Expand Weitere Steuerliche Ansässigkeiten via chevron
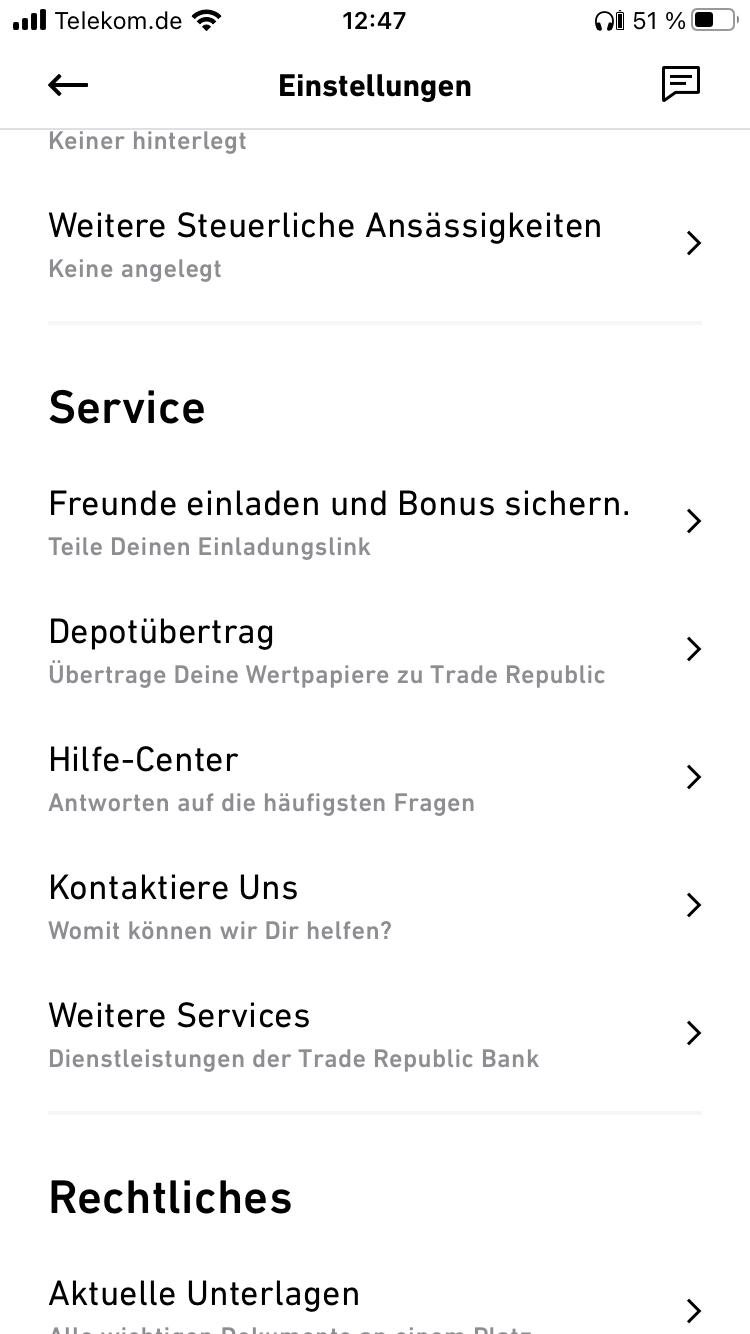 pos(693,243)
